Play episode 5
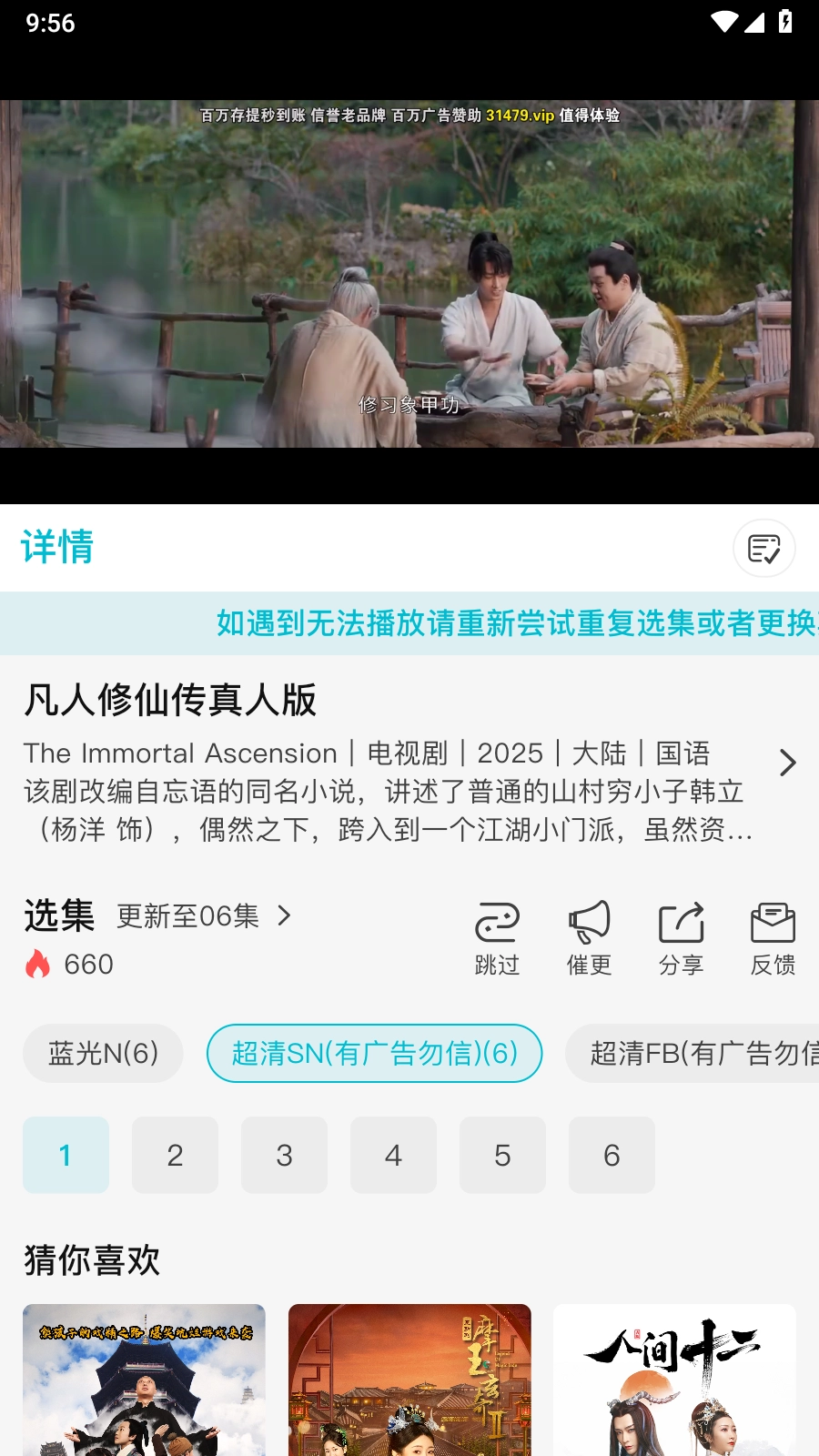The height and width of the screenshot is (1456, 819). pos(502,1155)
